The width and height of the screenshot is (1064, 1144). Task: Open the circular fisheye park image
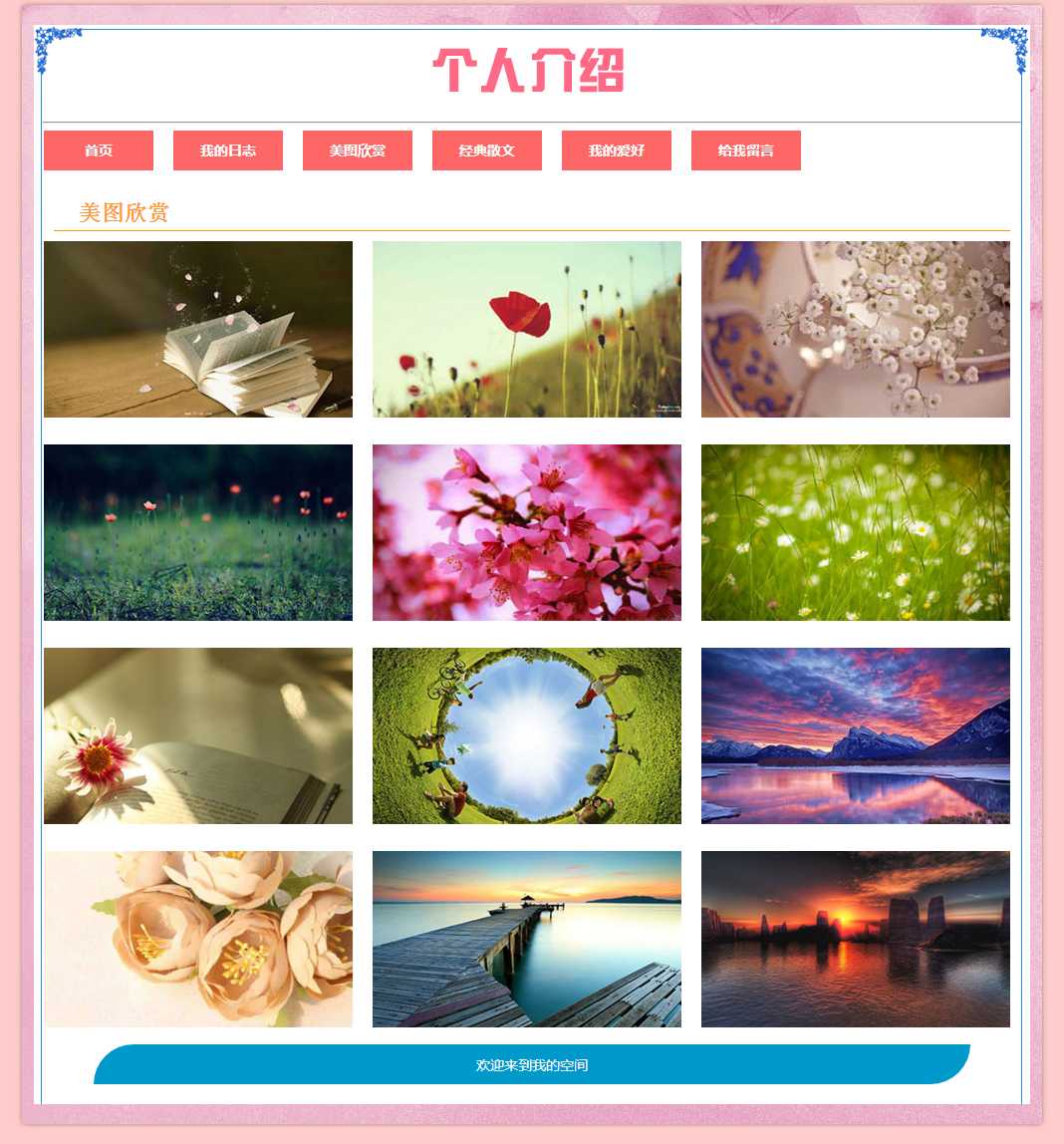coord(527,735)
